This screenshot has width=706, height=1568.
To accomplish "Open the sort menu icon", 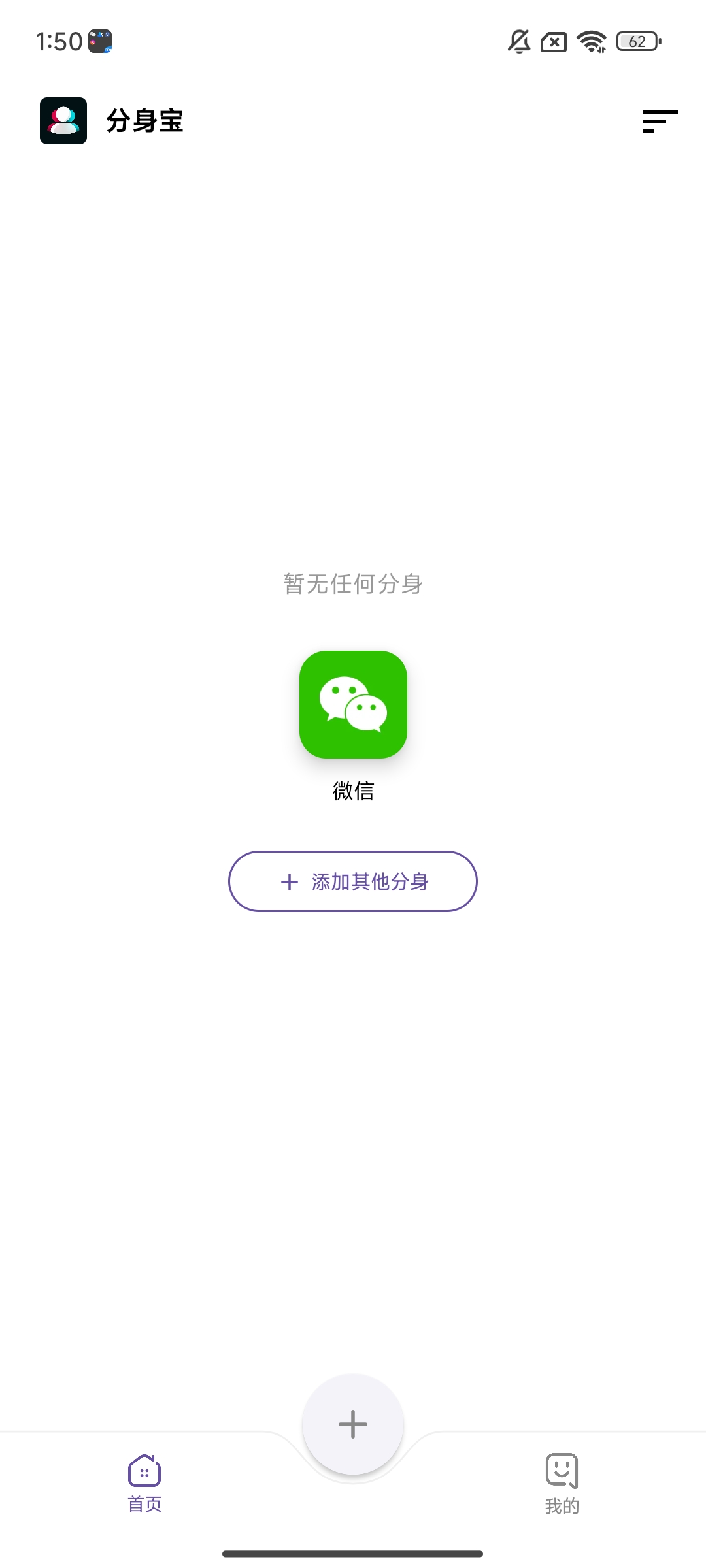I will coord(659,122).
